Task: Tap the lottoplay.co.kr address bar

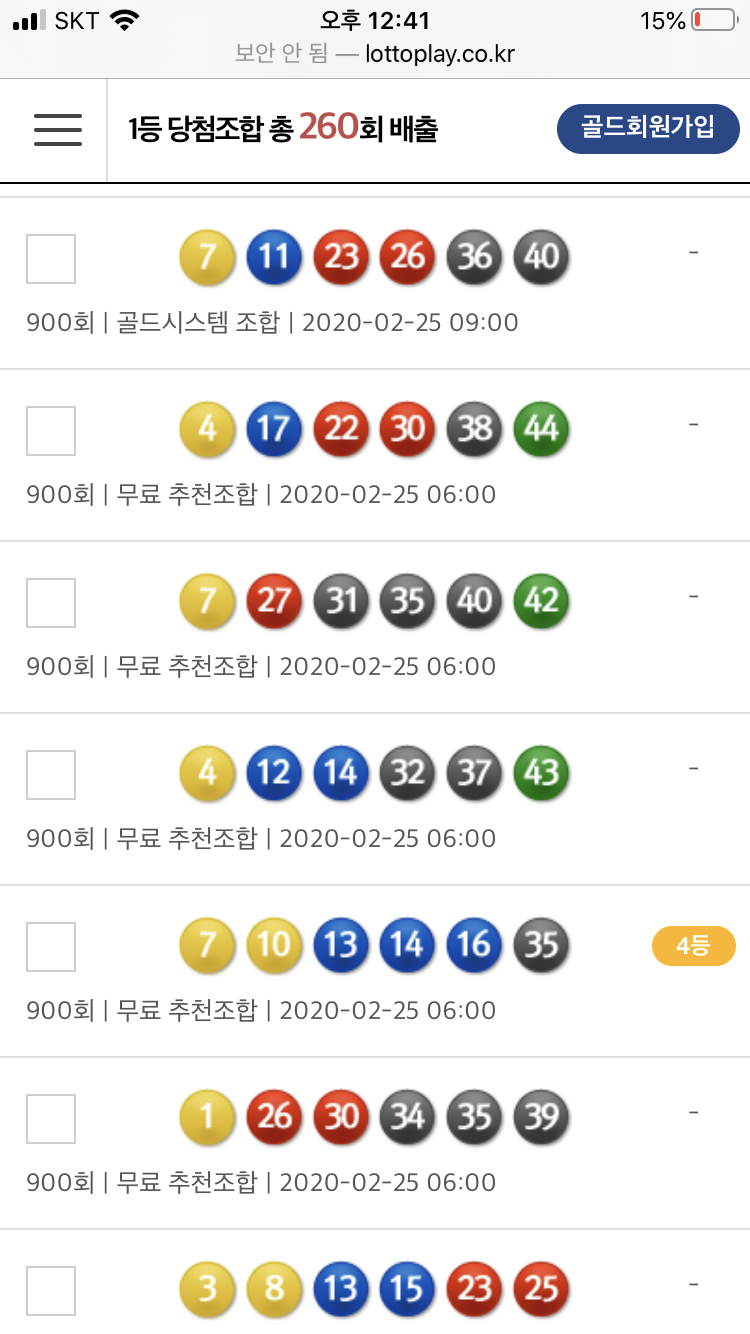Action: [375, 54]
